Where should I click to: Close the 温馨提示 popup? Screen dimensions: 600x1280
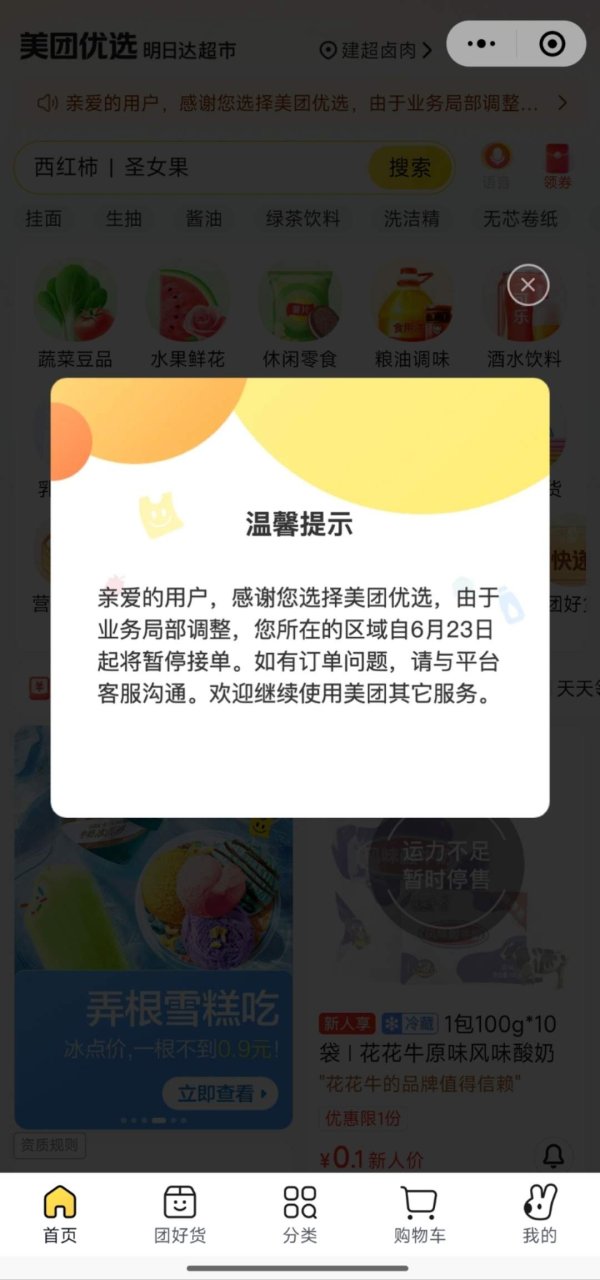[528, 285]
